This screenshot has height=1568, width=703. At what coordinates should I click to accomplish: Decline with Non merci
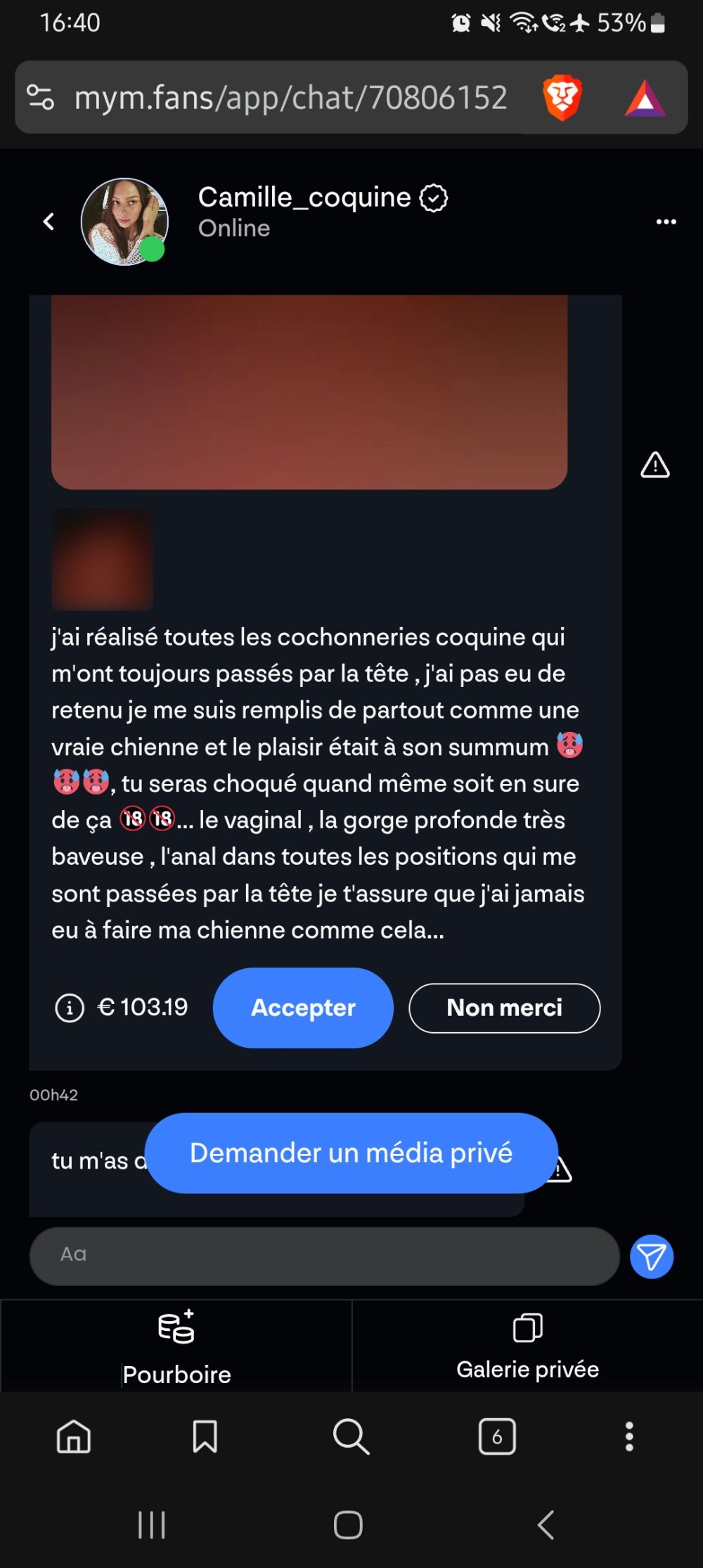504,1008
